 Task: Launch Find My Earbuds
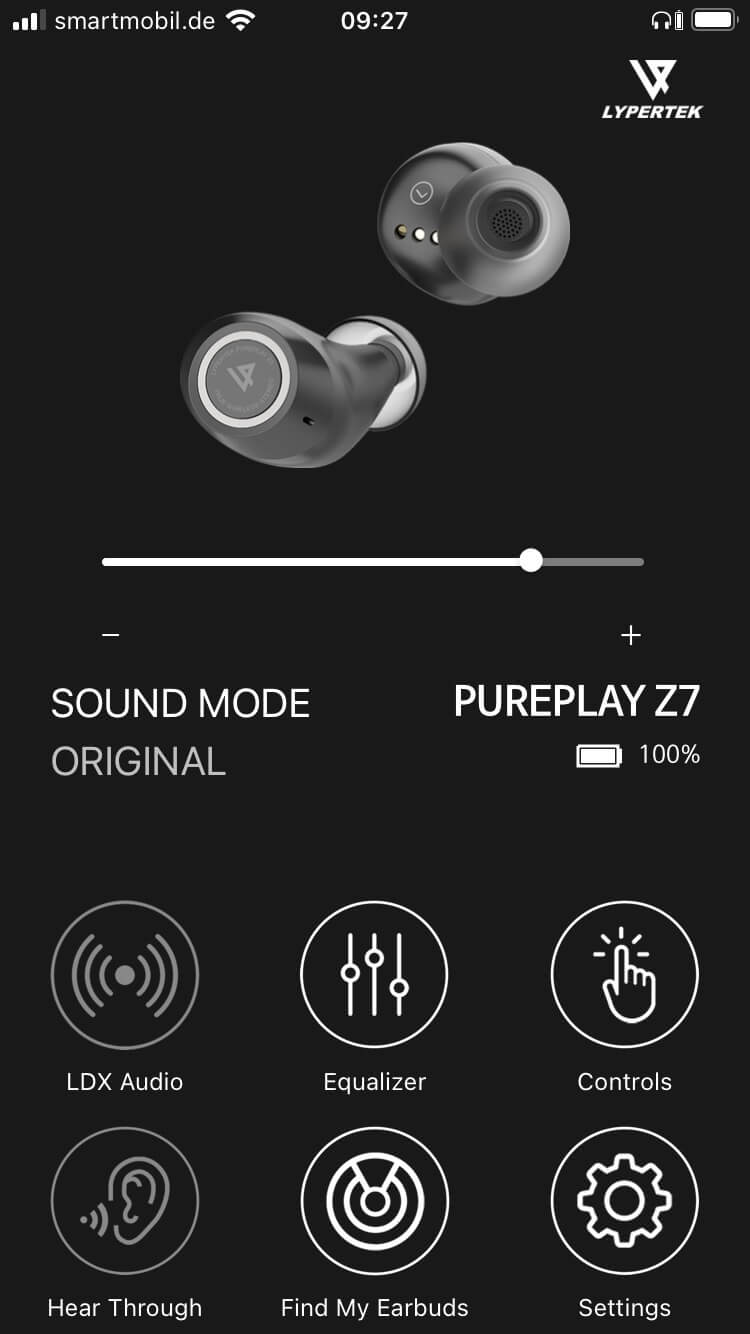point(374,1201)
